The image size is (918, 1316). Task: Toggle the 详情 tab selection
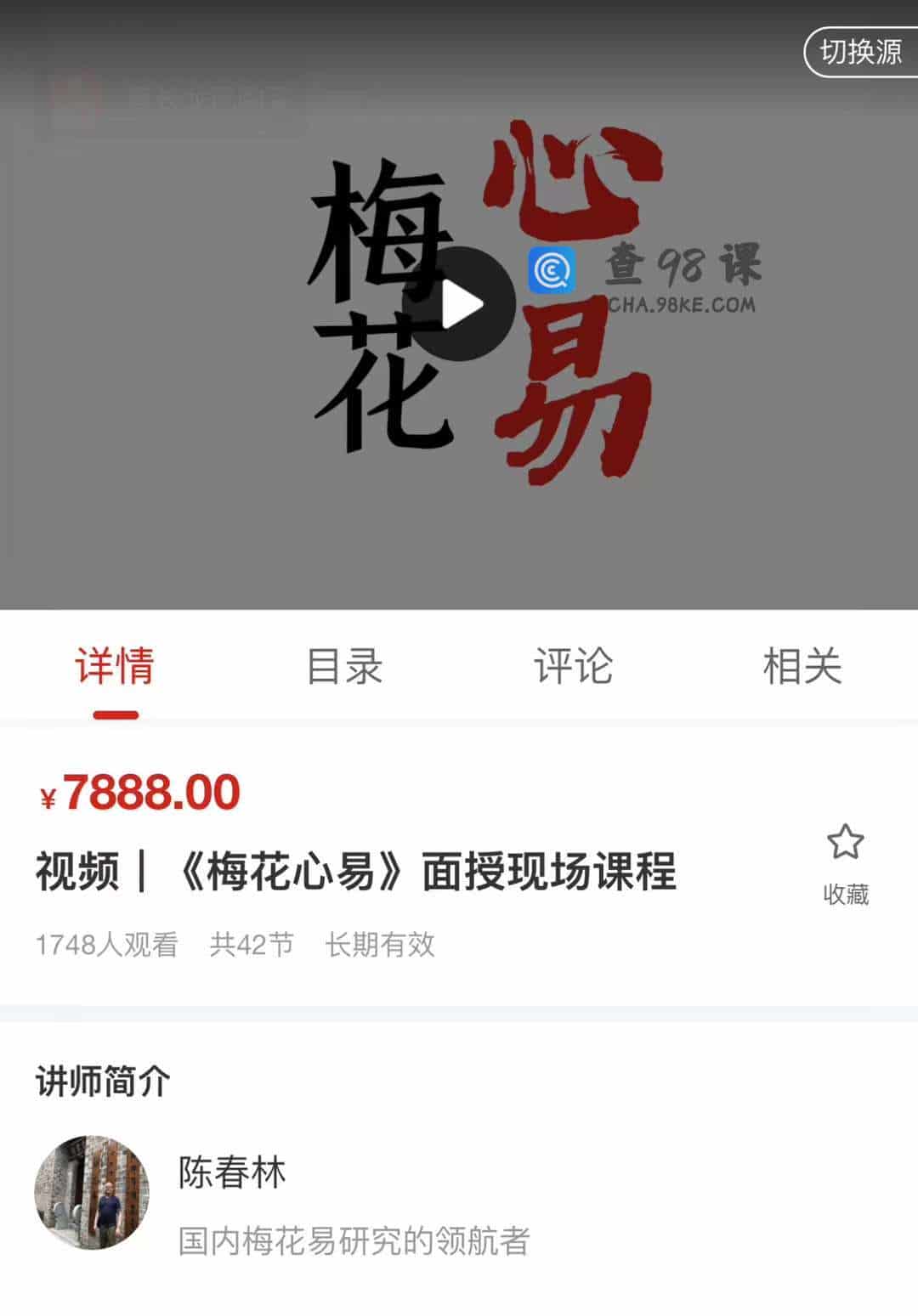[x=113, y=669]
